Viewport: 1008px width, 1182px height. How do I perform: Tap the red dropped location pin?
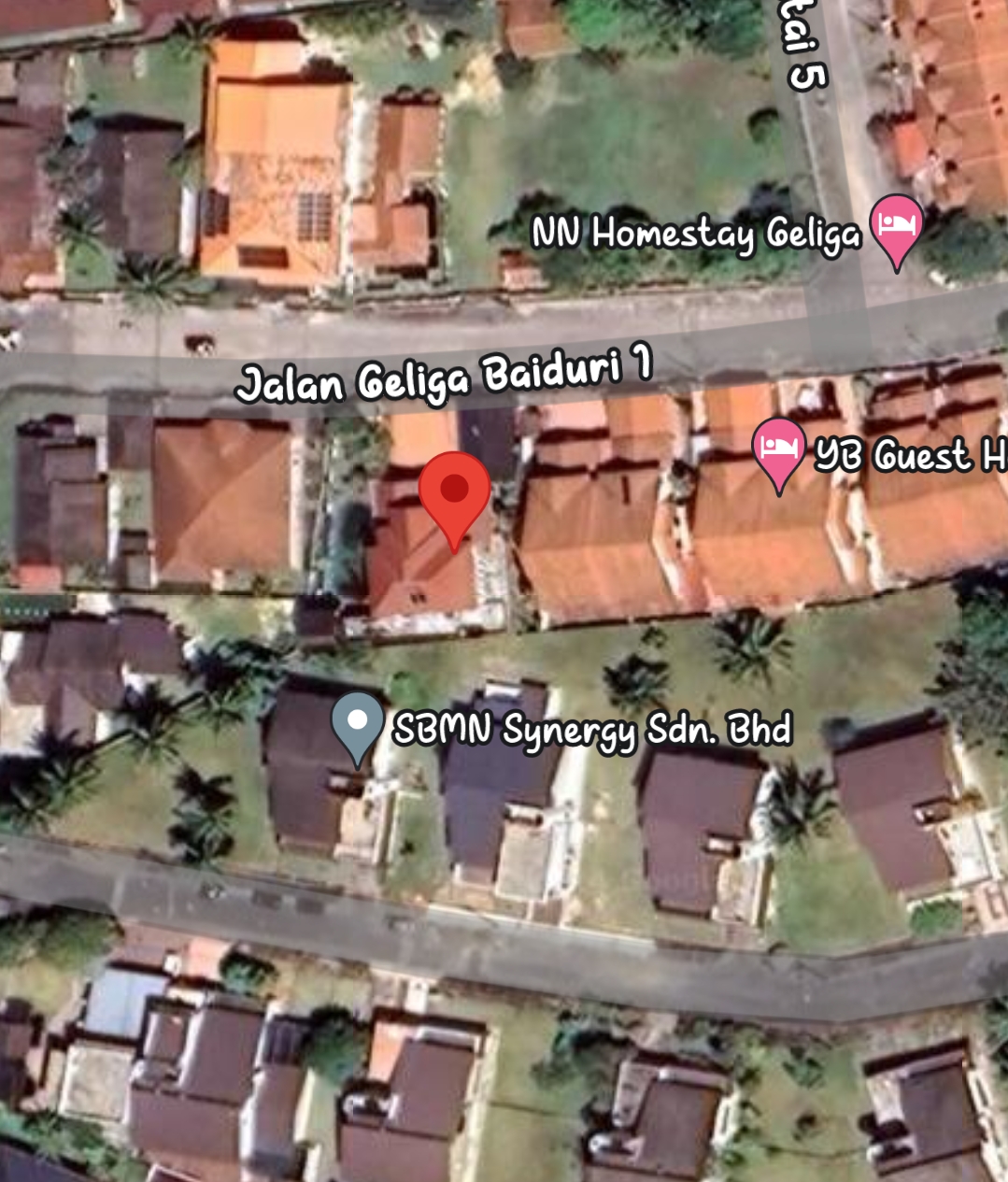454,491
